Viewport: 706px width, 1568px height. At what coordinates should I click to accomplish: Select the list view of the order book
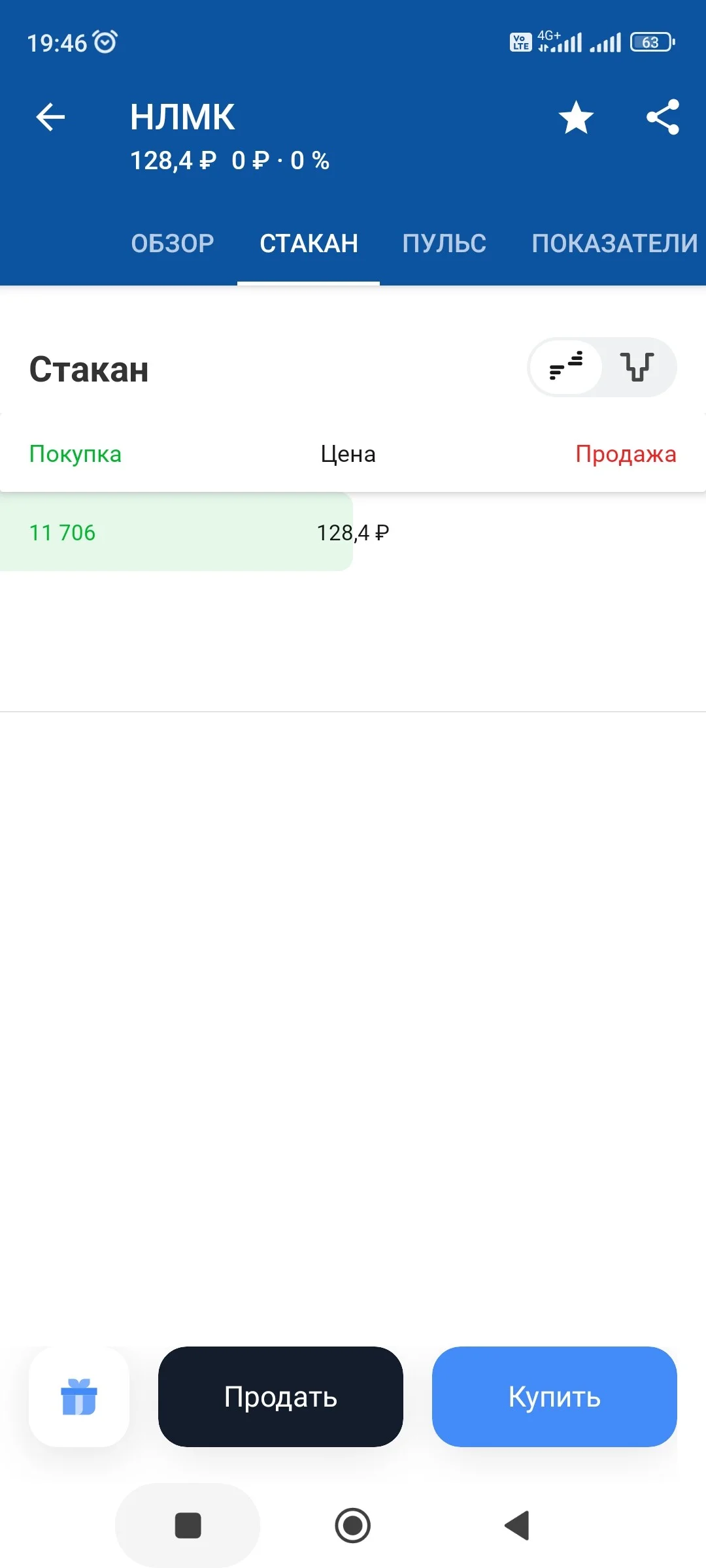point(566,367)
